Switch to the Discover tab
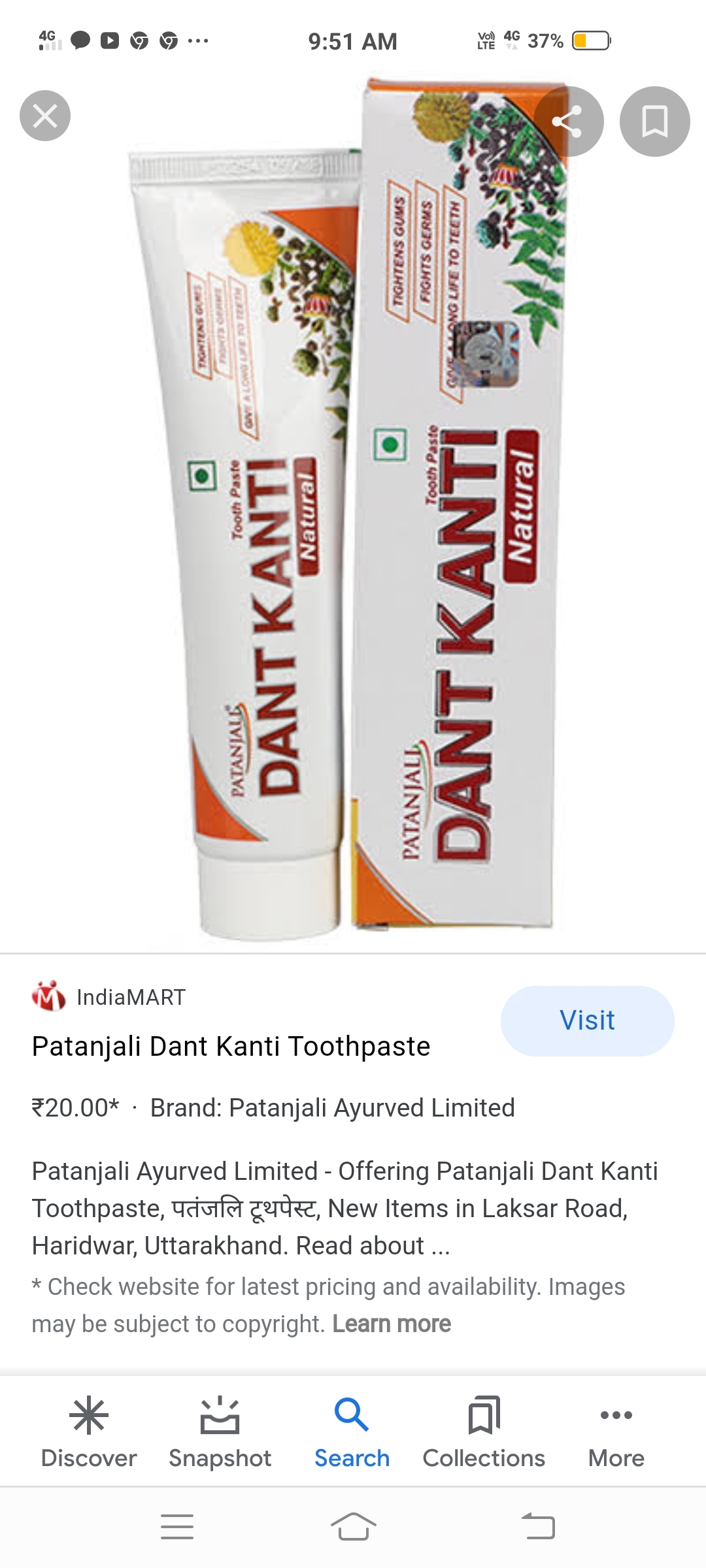 (x=89, y=1432)
